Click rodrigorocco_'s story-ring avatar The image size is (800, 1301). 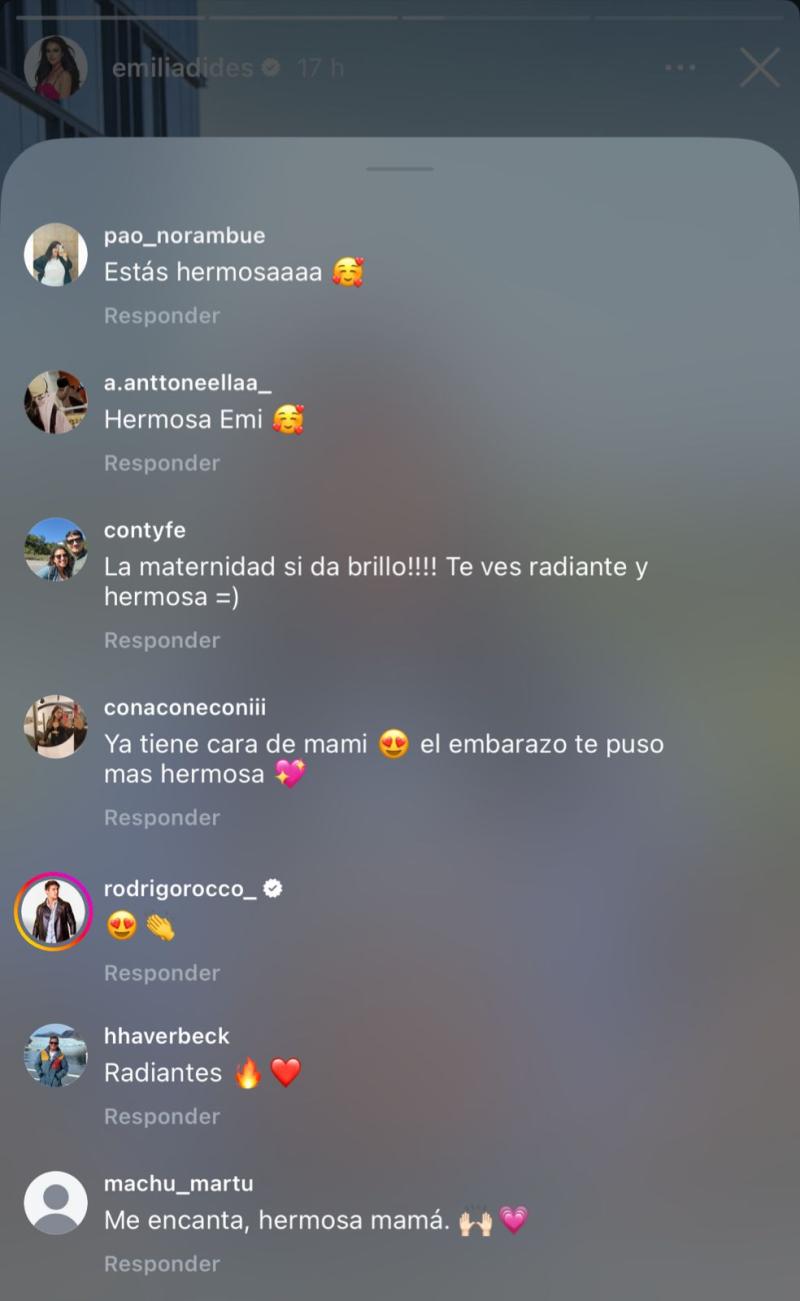[53, 911]
